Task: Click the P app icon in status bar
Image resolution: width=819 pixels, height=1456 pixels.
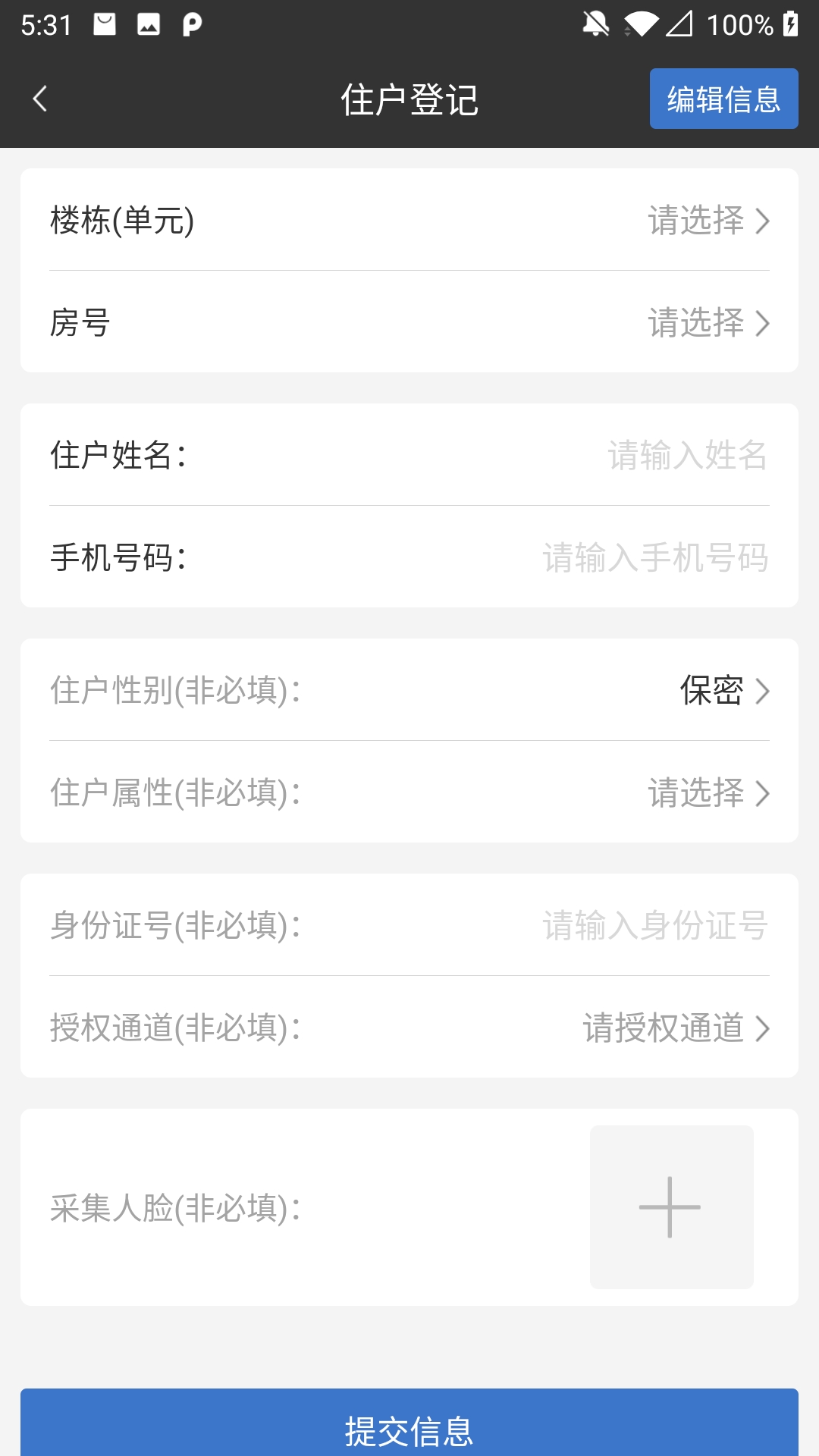Action: pos(192,24)
